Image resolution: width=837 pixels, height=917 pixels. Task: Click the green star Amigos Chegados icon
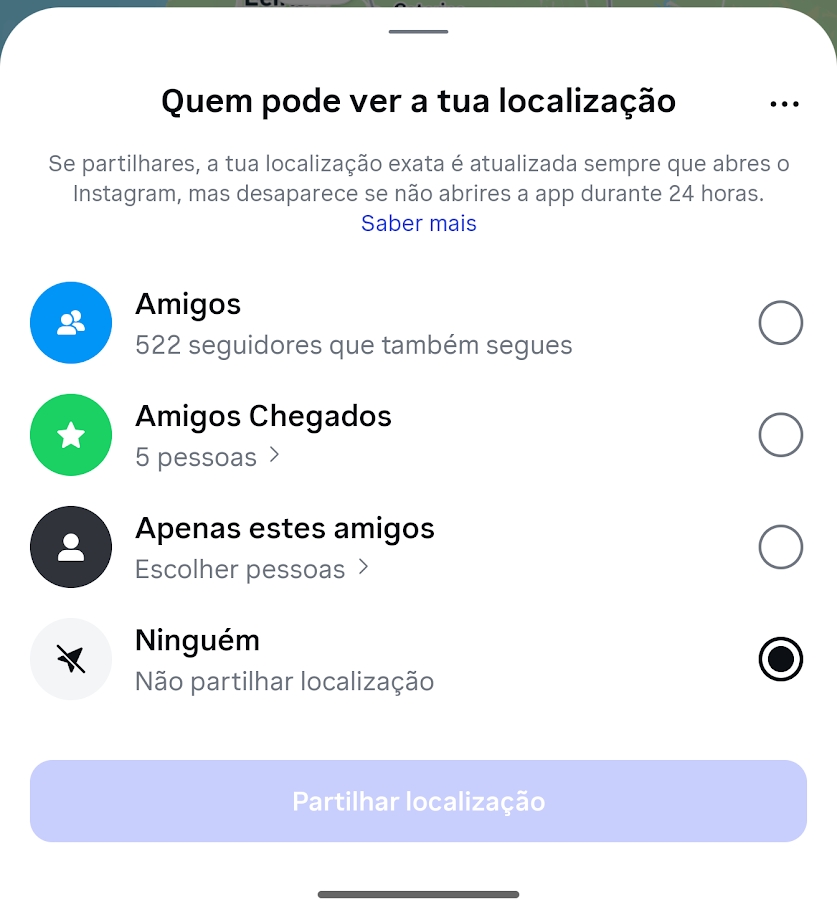70,435
